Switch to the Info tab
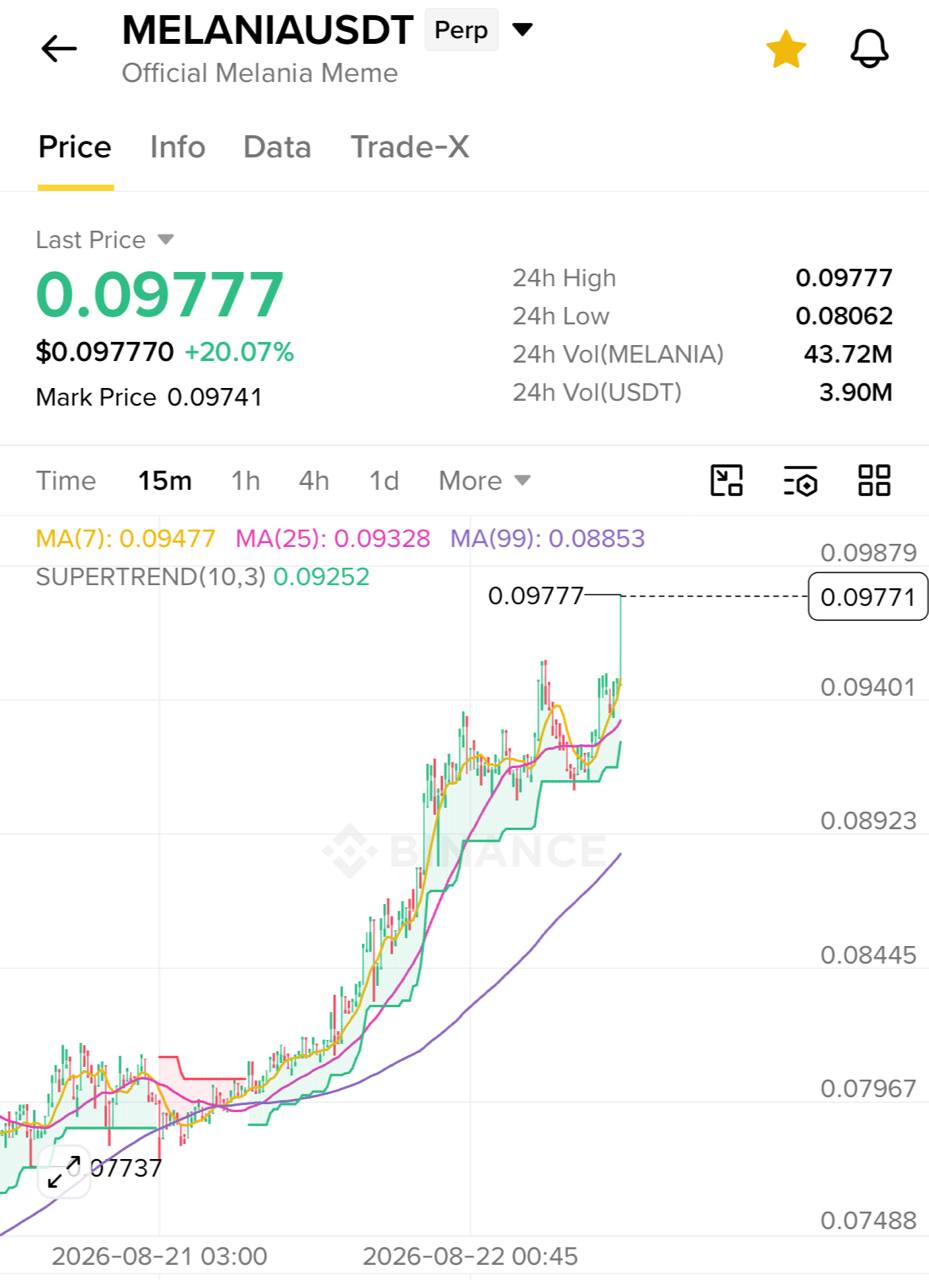The height and width of the screenshot is (1280, 929). click(177, 147)
